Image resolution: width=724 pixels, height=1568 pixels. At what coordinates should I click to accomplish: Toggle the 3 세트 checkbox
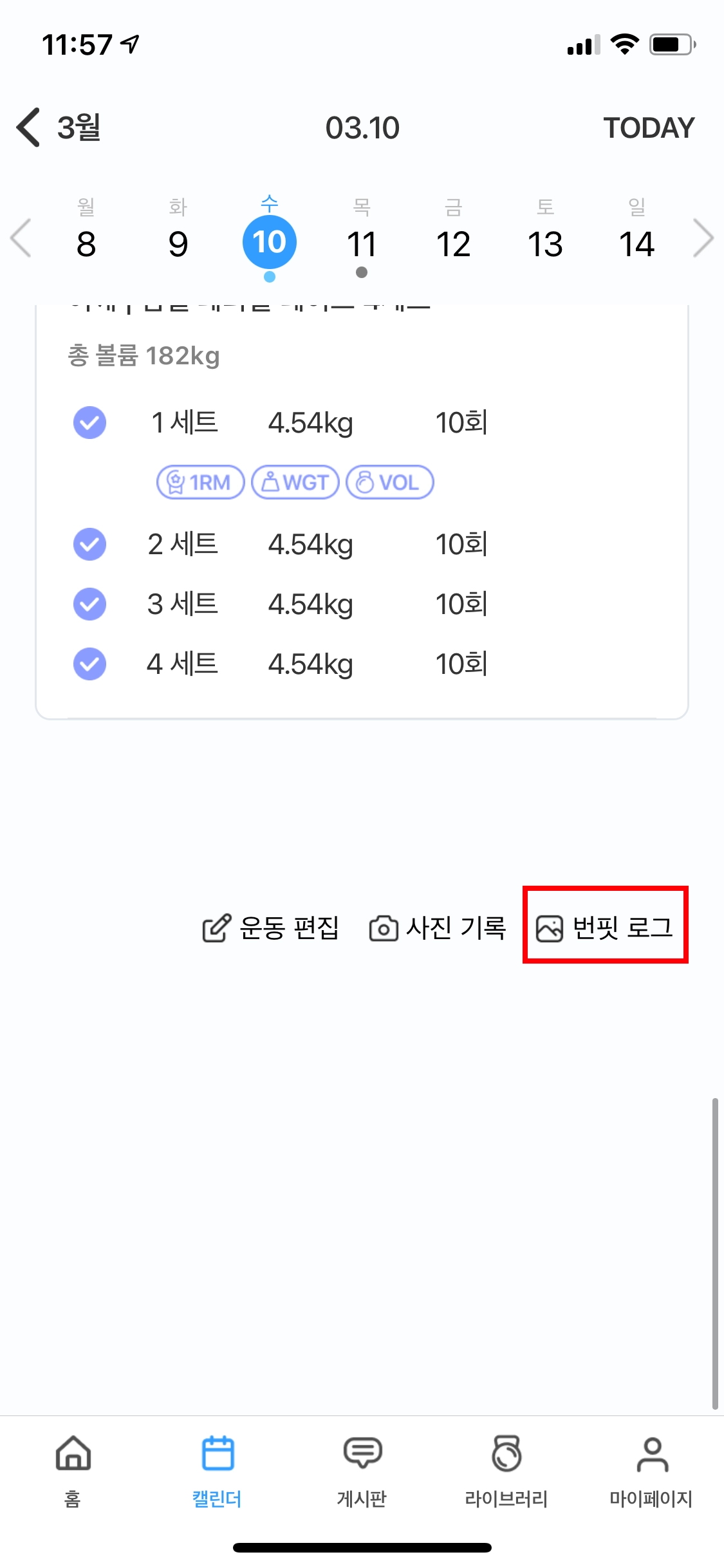(x=89, y=604)
